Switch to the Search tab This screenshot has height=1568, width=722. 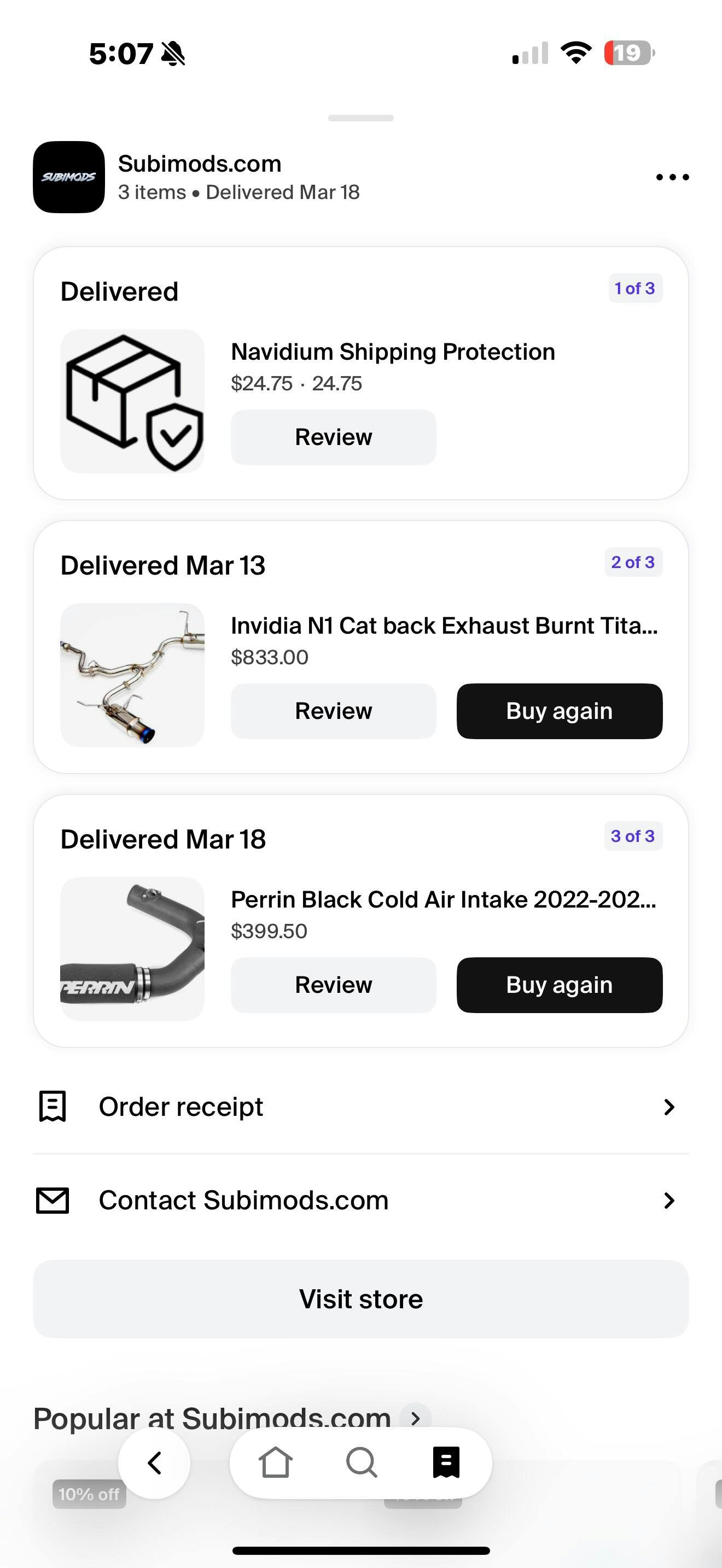(x=361, y=1462)
